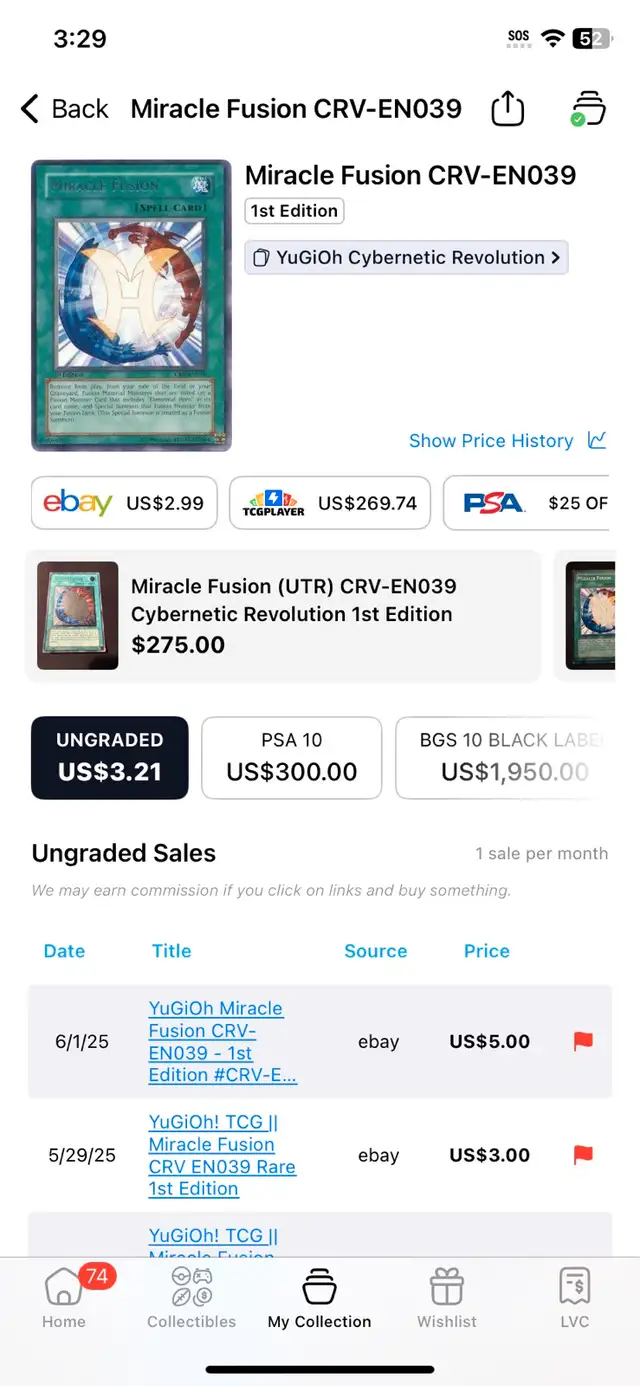View the eBay US$2.99 listing
This screenshot has width=640, height=1386.
coord(124,503)
